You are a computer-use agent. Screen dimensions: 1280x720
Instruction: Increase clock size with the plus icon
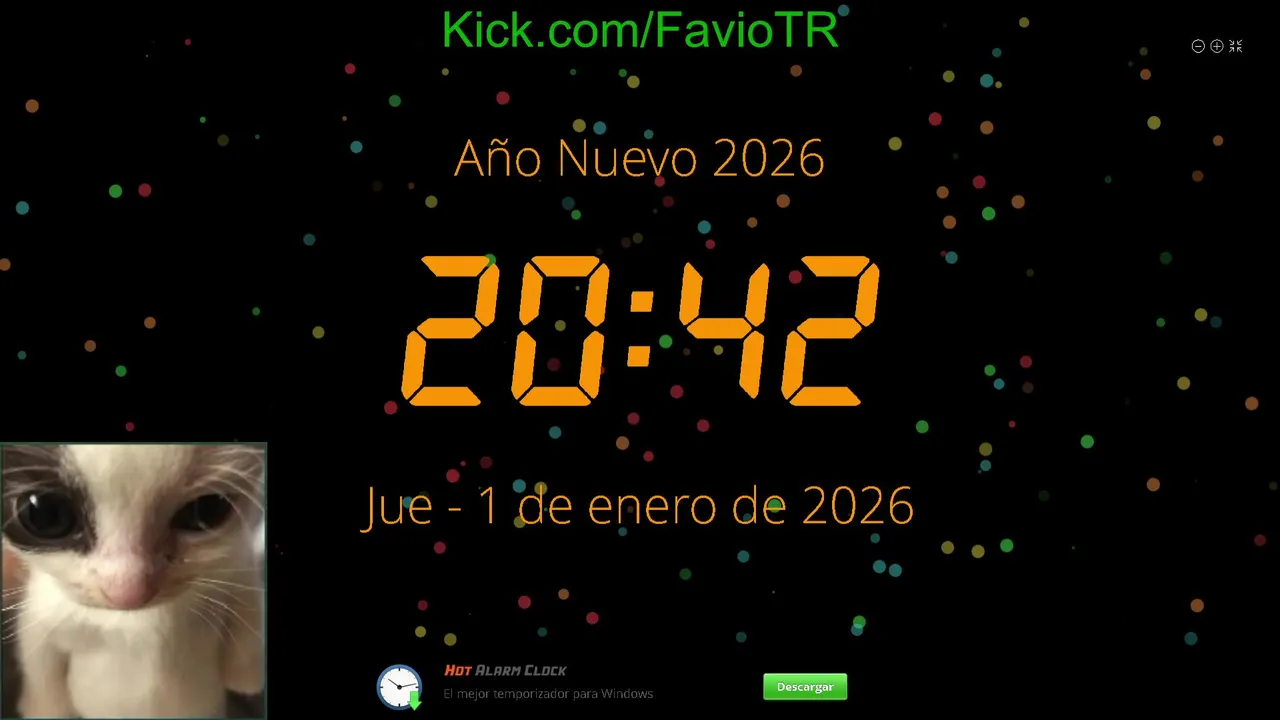coord(1217,46)
